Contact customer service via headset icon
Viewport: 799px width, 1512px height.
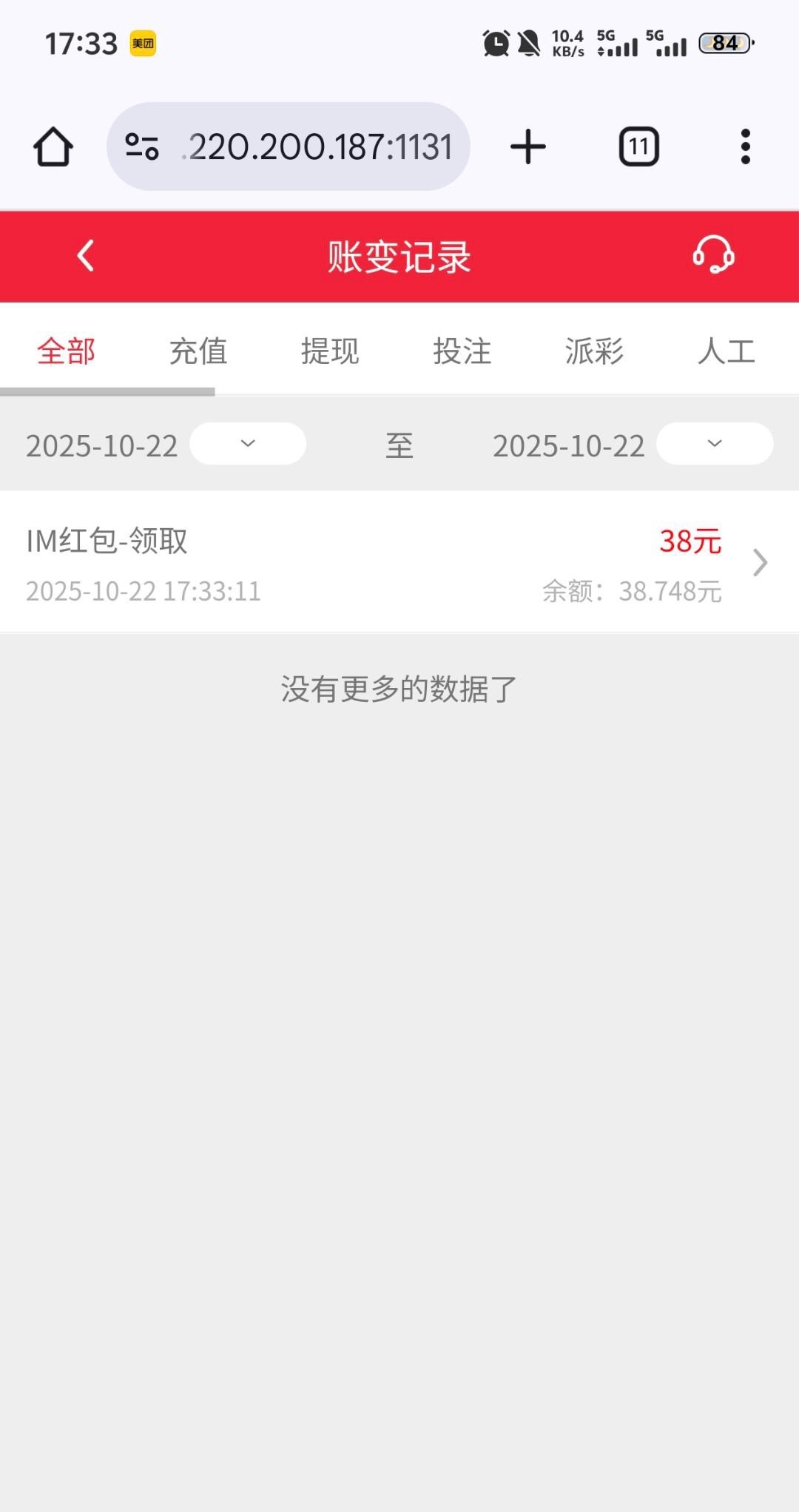click(x=713, y=255)
